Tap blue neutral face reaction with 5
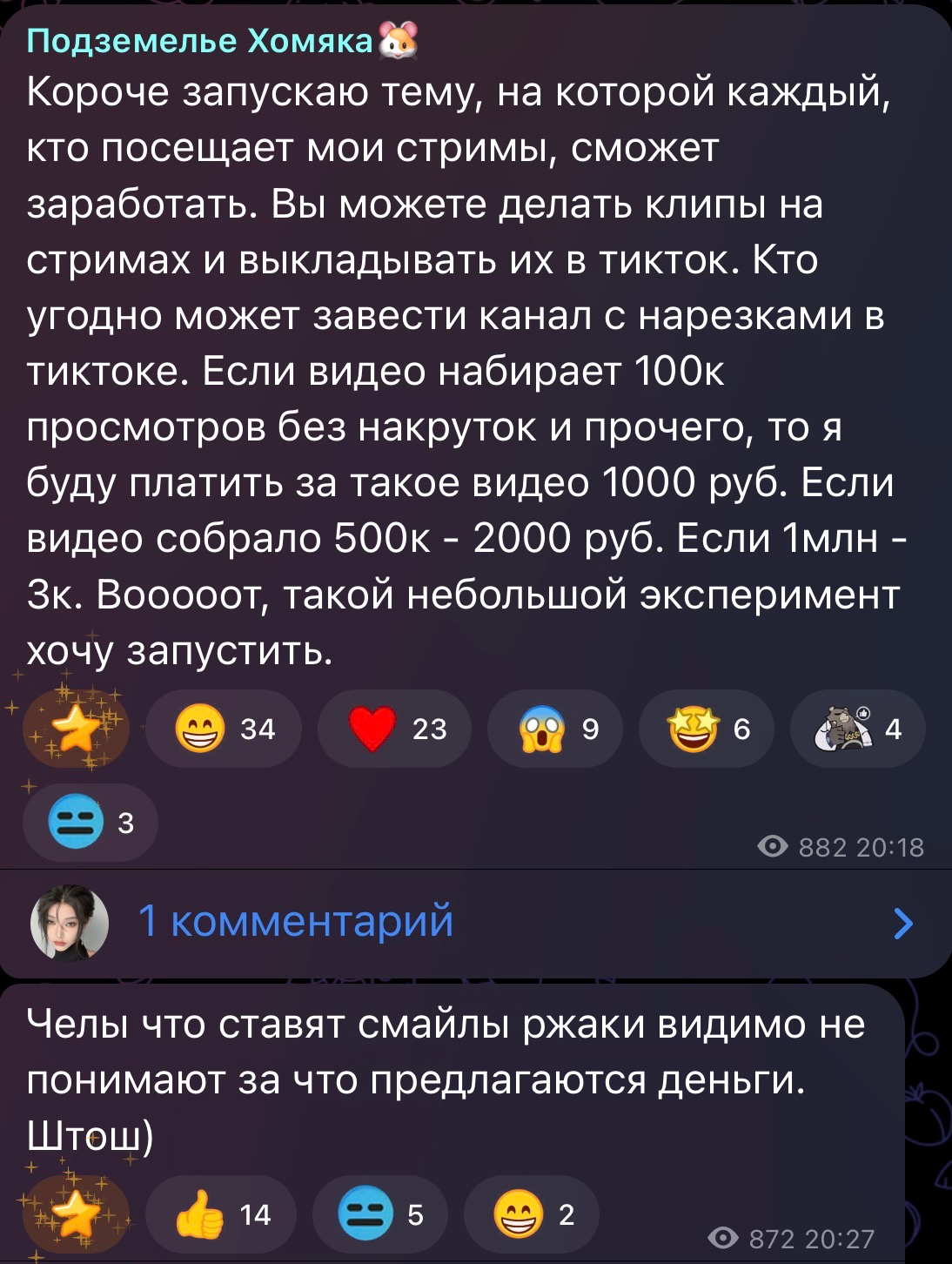 point(379,1214)
